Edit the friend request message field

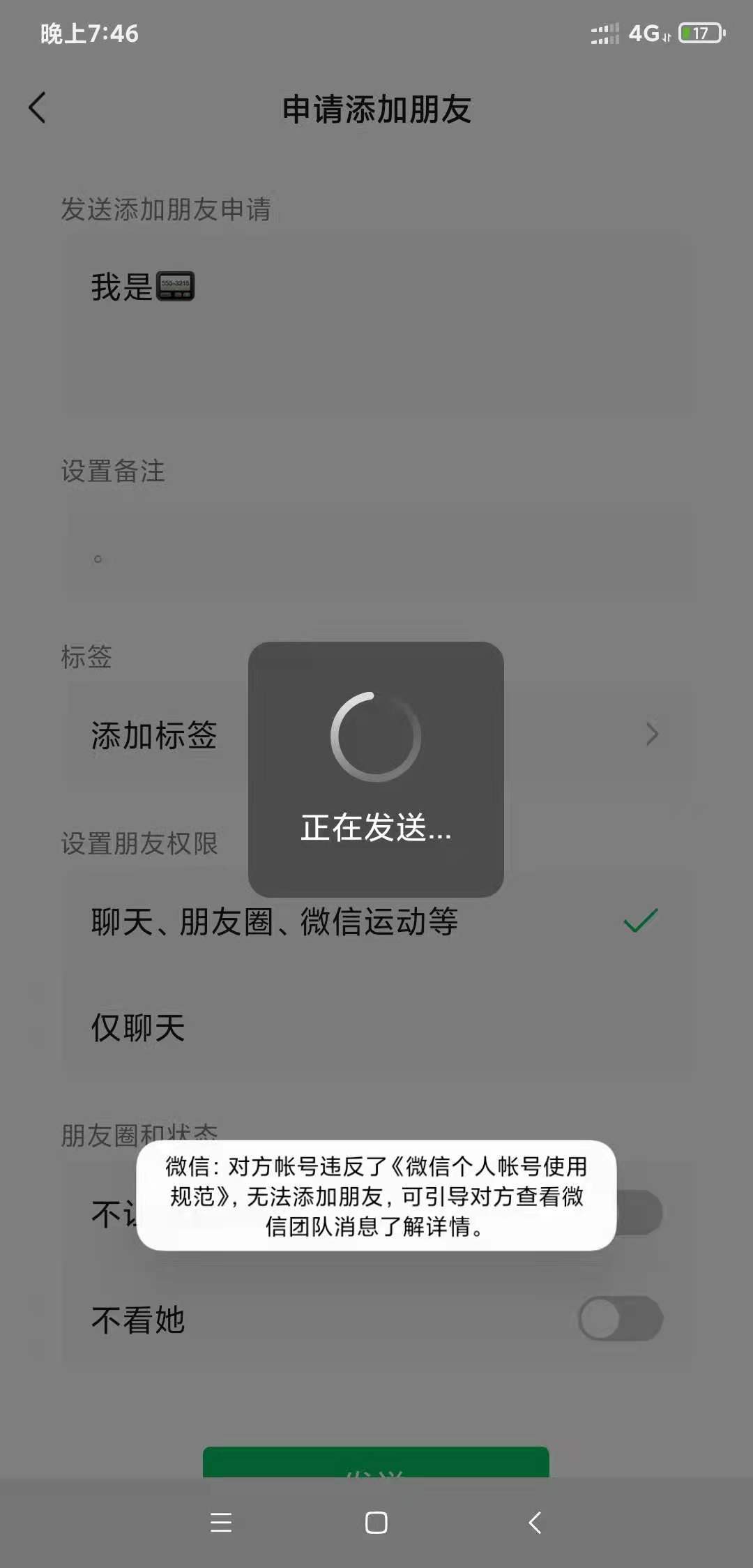coord(376,321)
